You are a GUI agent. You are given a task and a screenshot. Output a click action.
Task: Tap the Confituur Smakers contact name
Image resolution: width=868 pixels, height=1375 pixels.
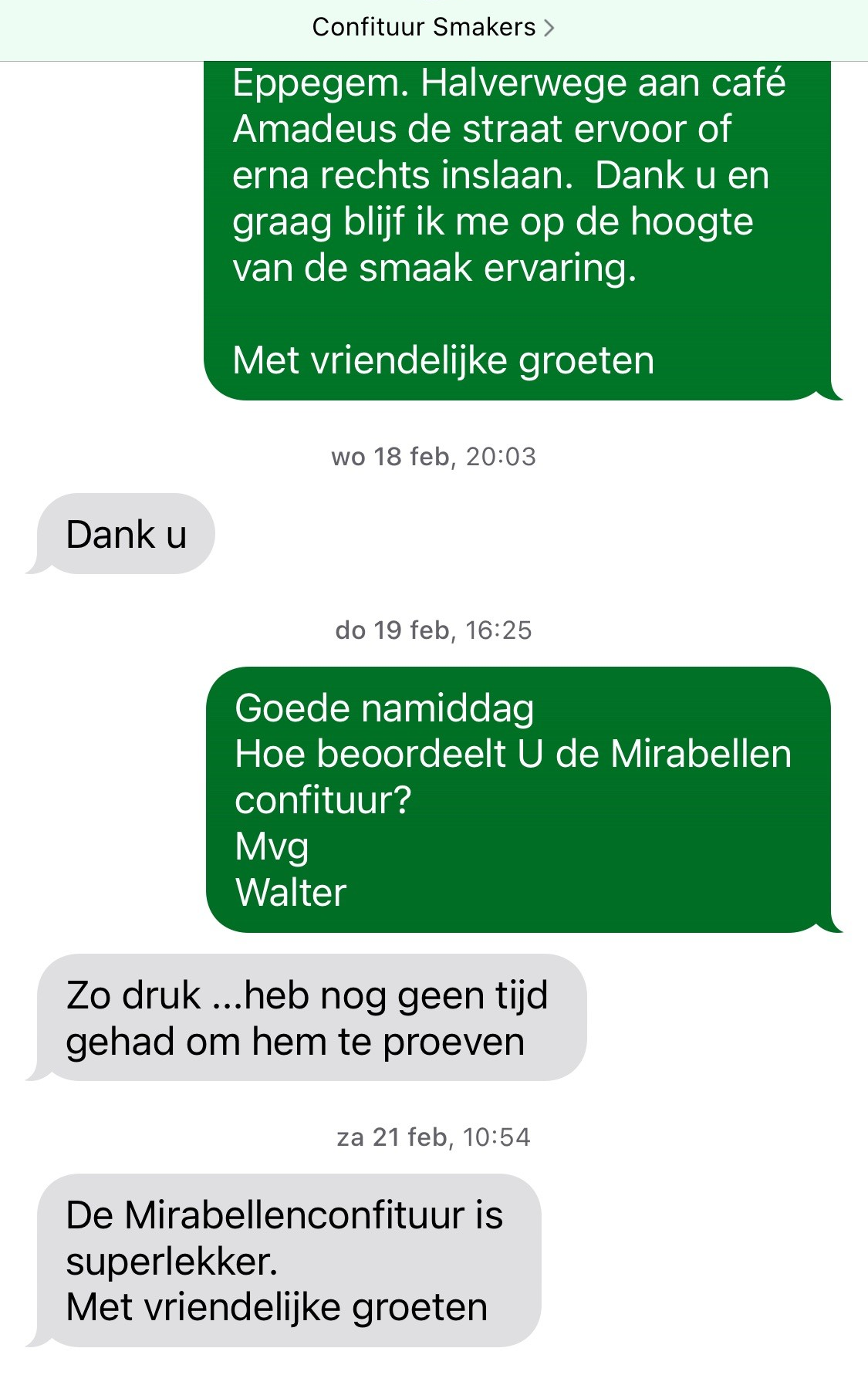pyautogui.click(x=424, y=26)
